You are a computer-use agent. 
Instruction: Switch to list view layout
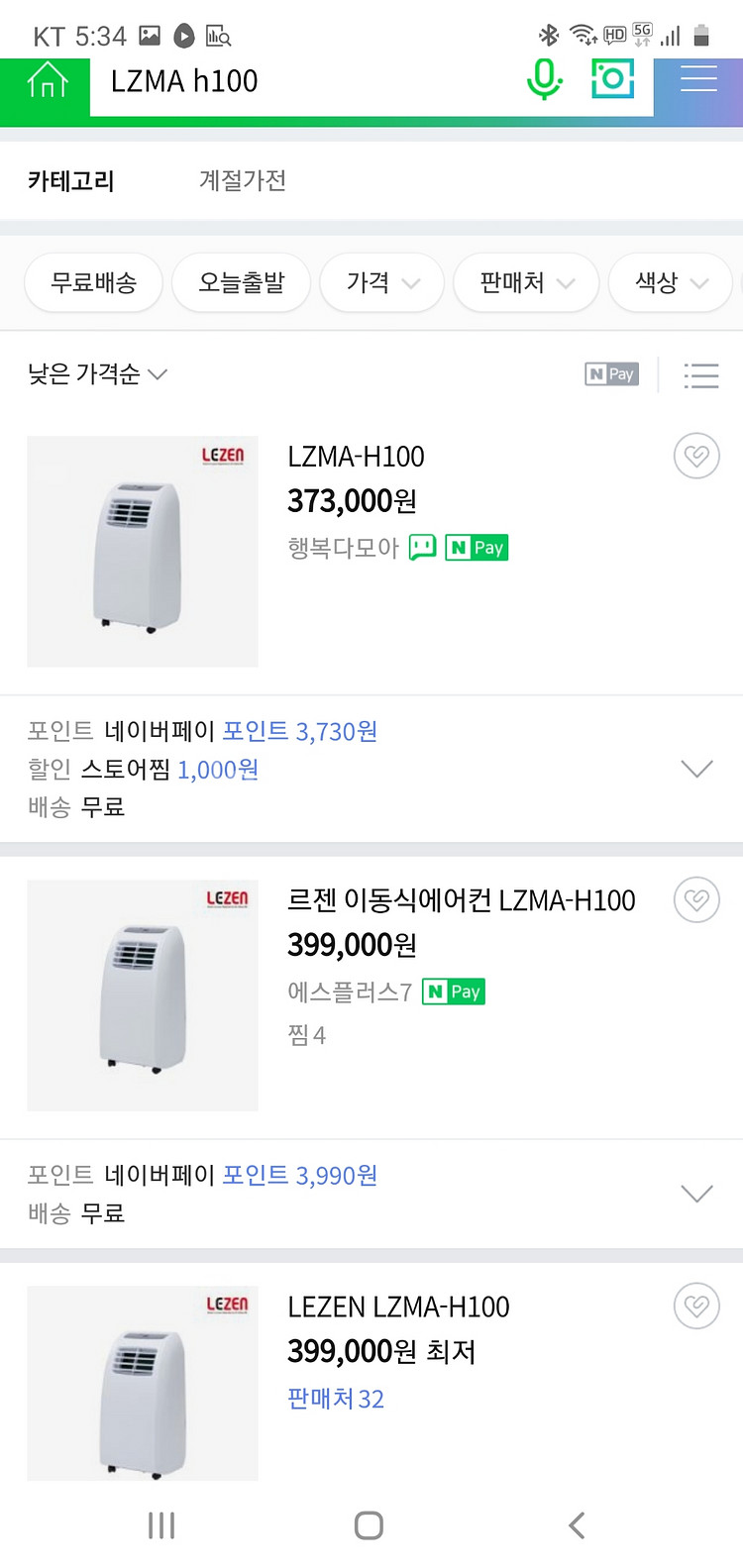coord(701,375)
